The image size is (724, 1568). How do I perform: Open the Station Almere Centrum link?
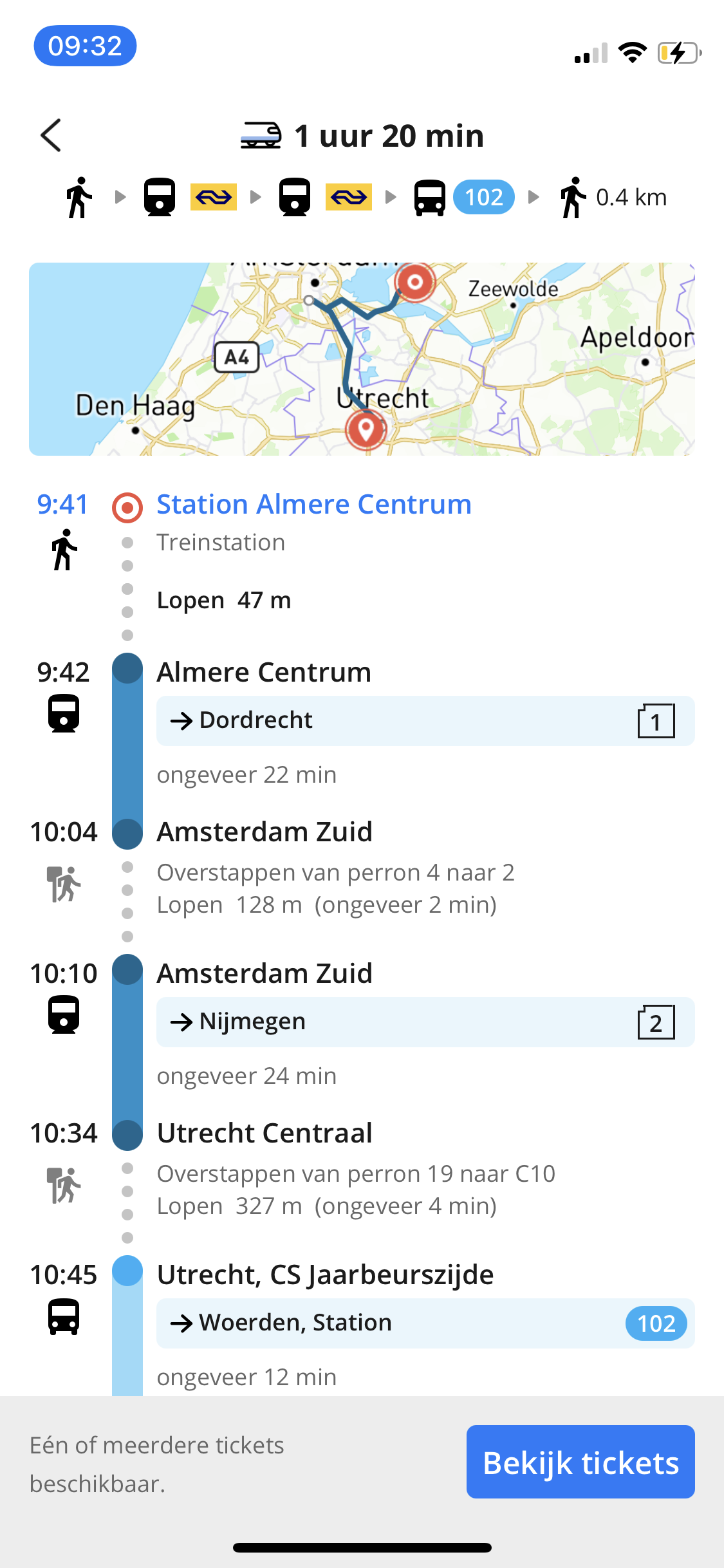point(314,504)
